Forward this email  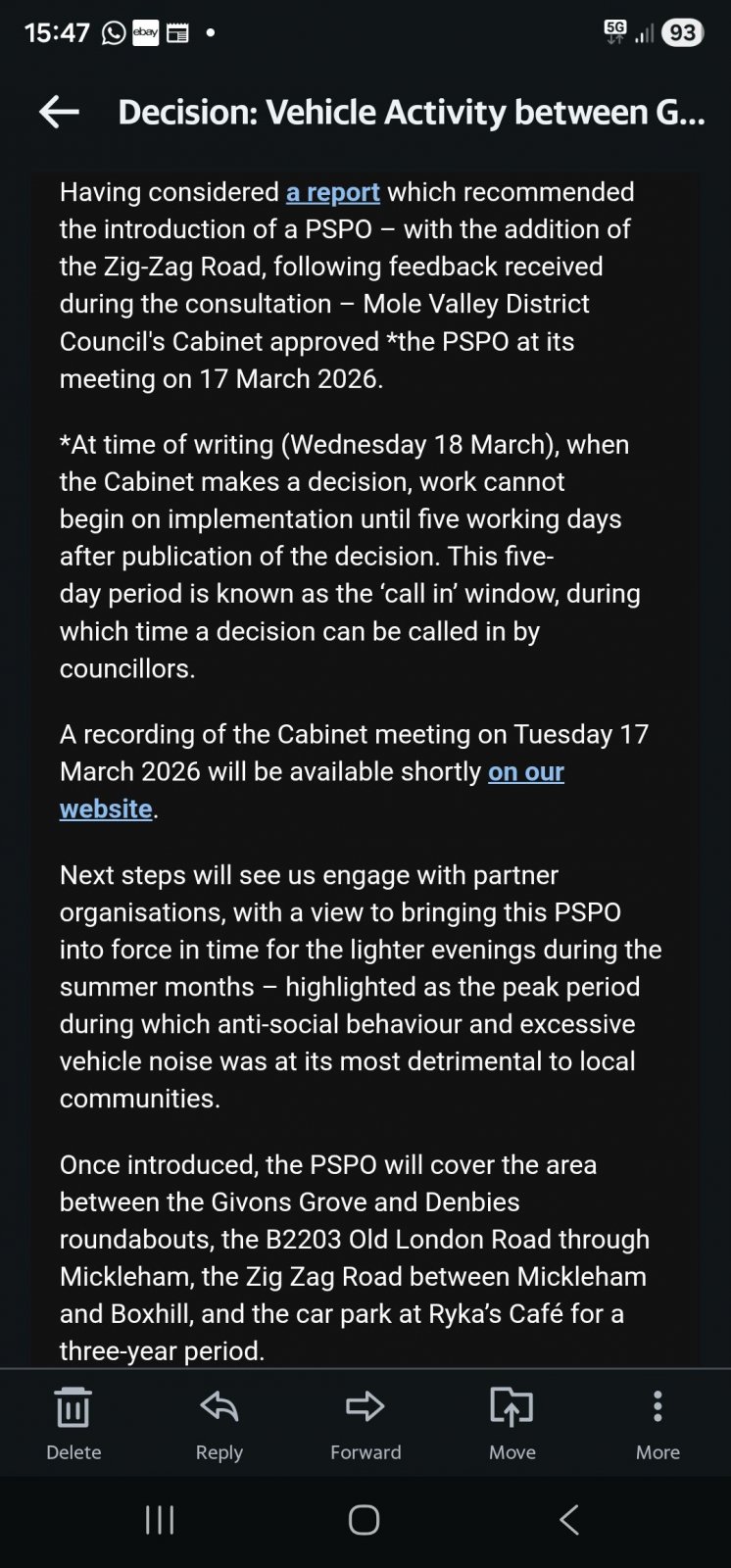click(365, 1421)
